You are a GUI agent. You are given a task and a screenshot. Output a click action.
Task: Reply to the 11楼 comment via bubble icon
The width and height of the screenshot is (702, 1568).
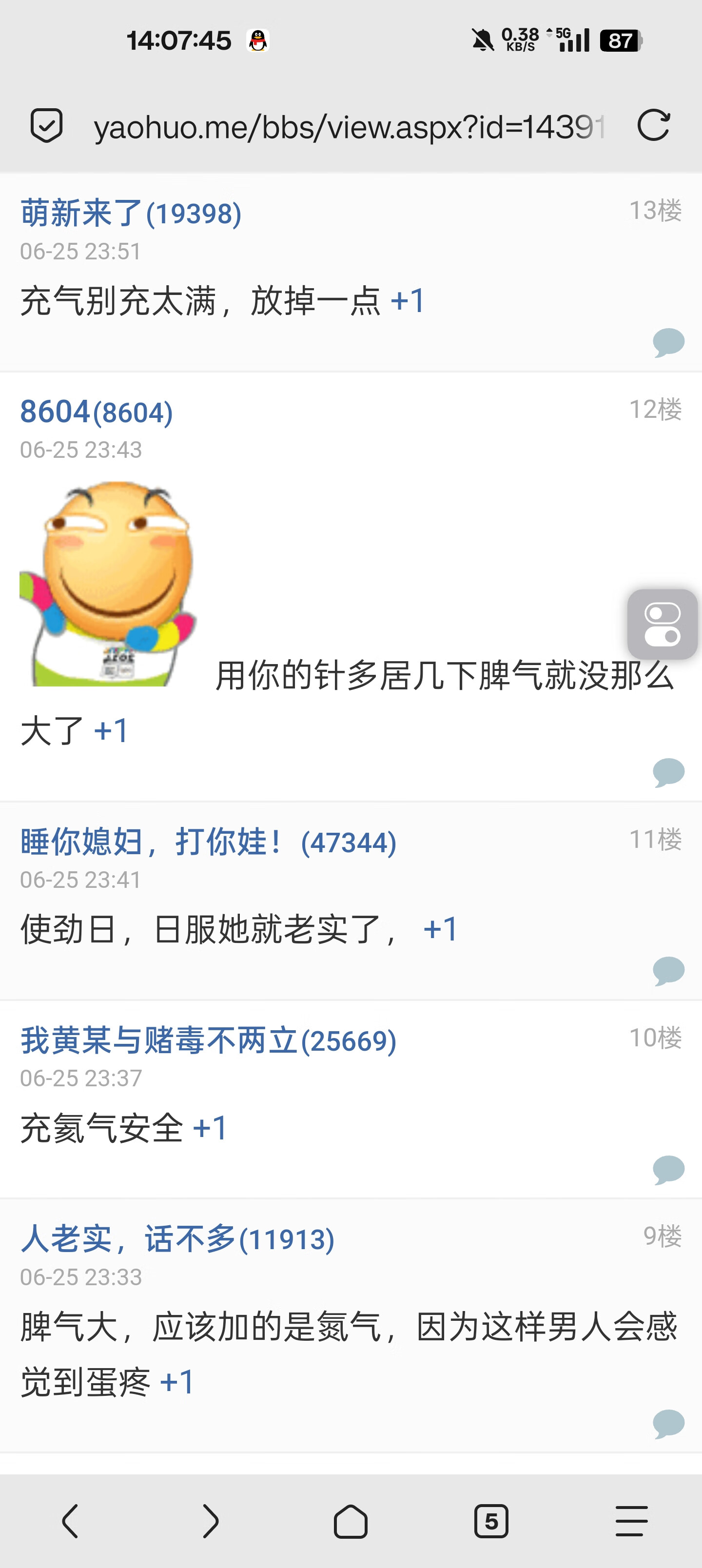(668, 970)
